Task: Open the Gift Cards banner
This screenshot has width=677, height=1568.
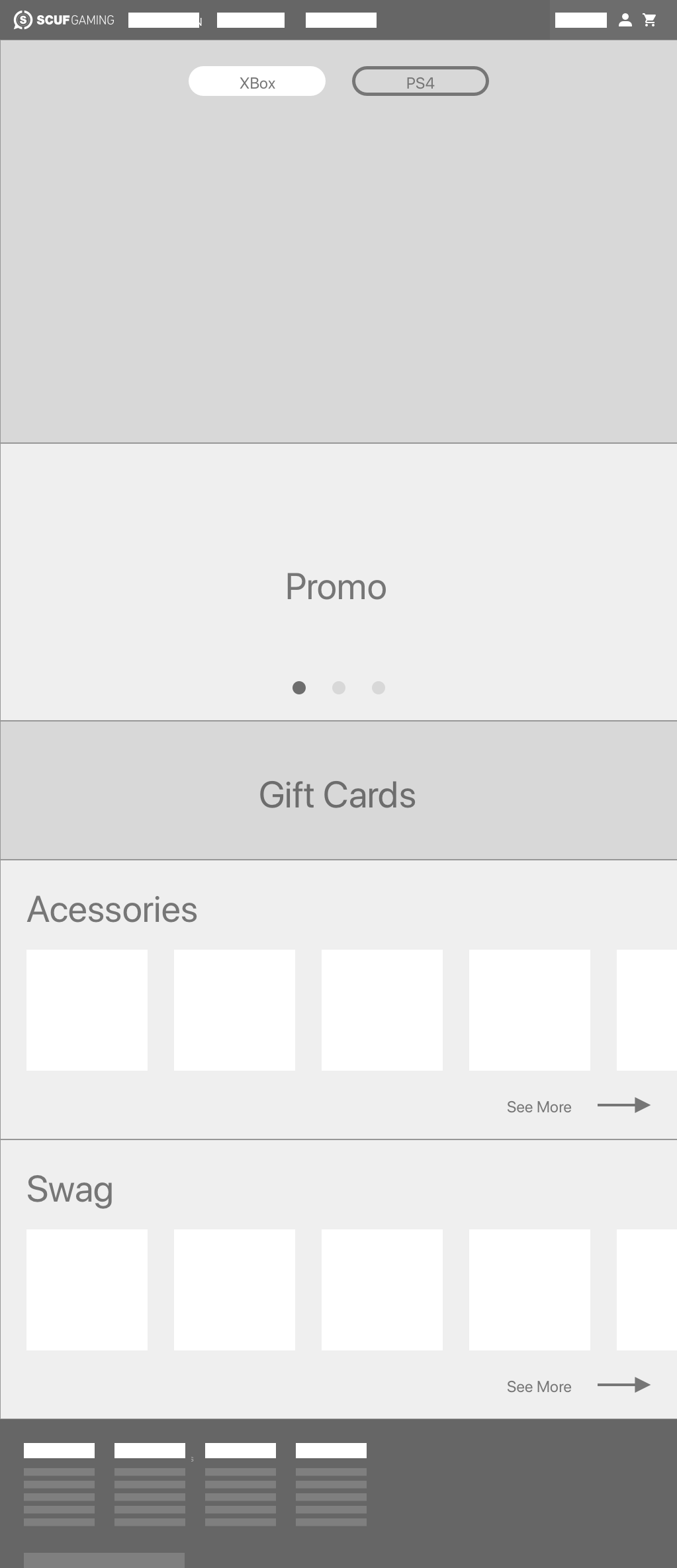Action: point(338,794)
